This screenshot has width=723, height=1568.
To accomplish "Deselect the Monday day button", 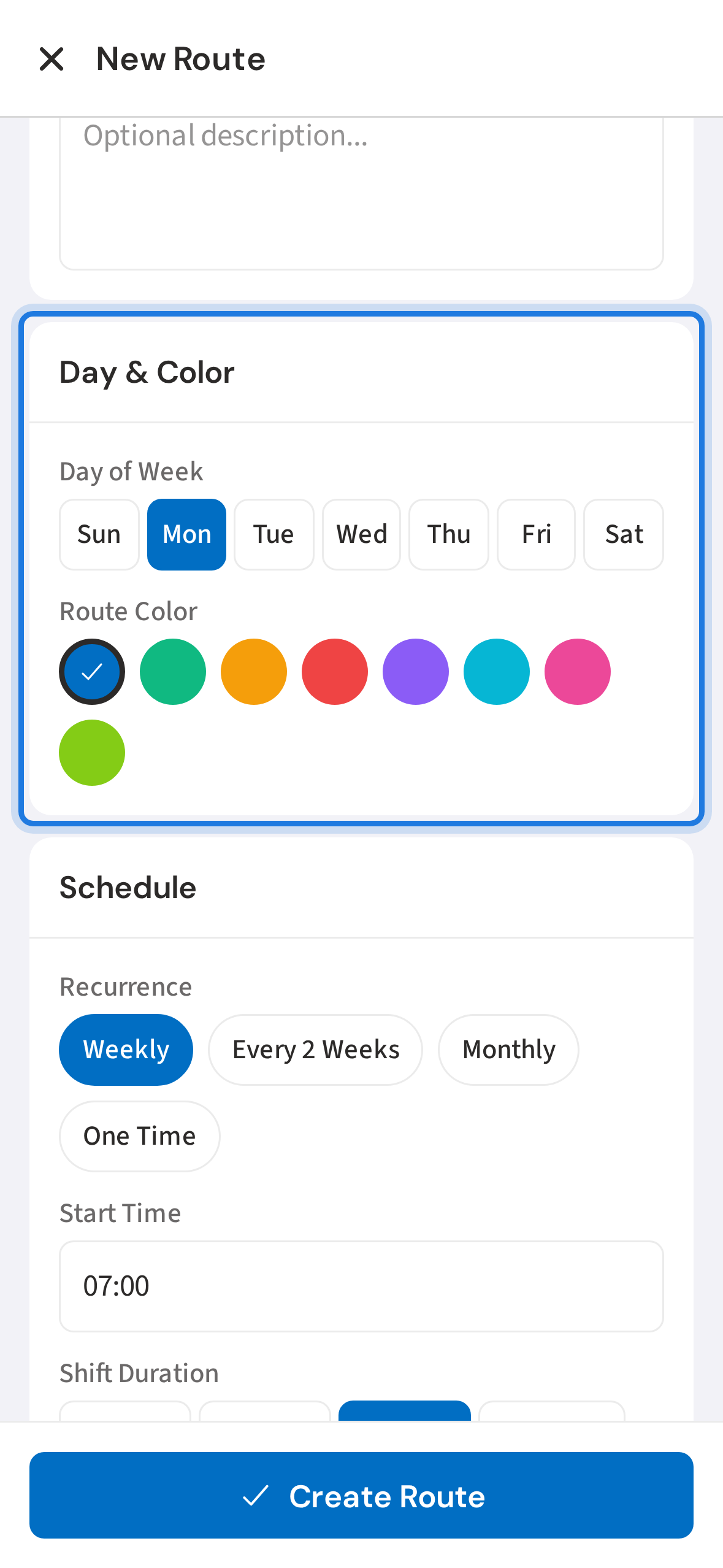I will pyautogui.click(x=186, y=534).
